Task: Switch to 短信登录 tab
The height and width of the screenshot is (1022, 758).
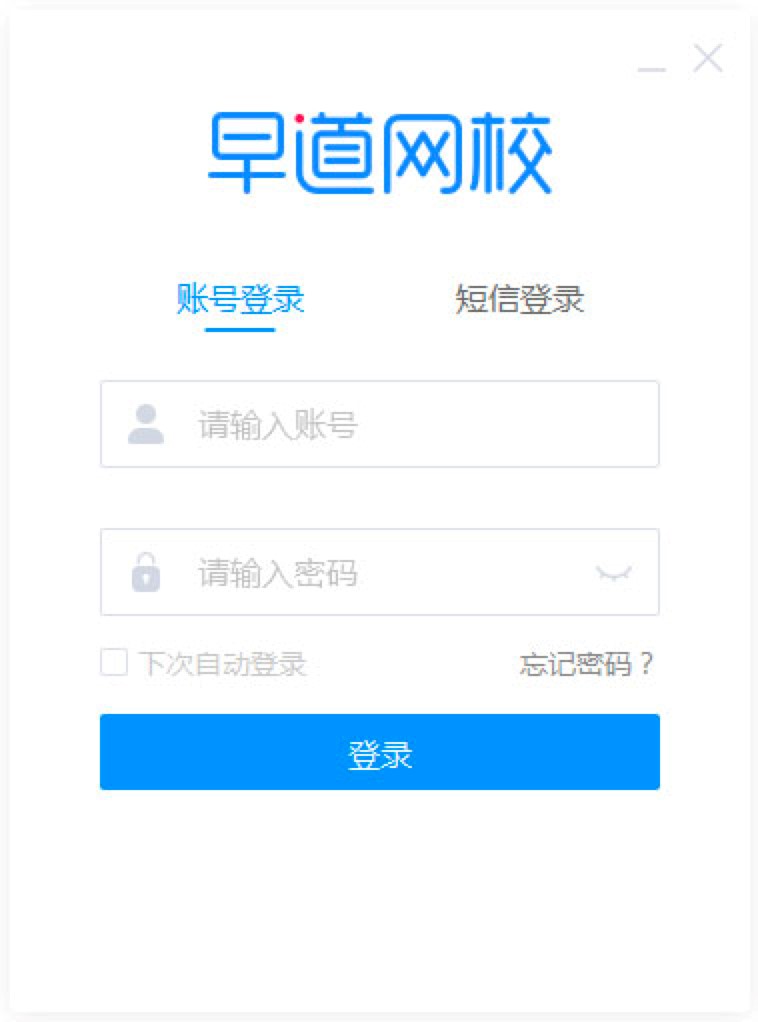Action: pos(519,299)
